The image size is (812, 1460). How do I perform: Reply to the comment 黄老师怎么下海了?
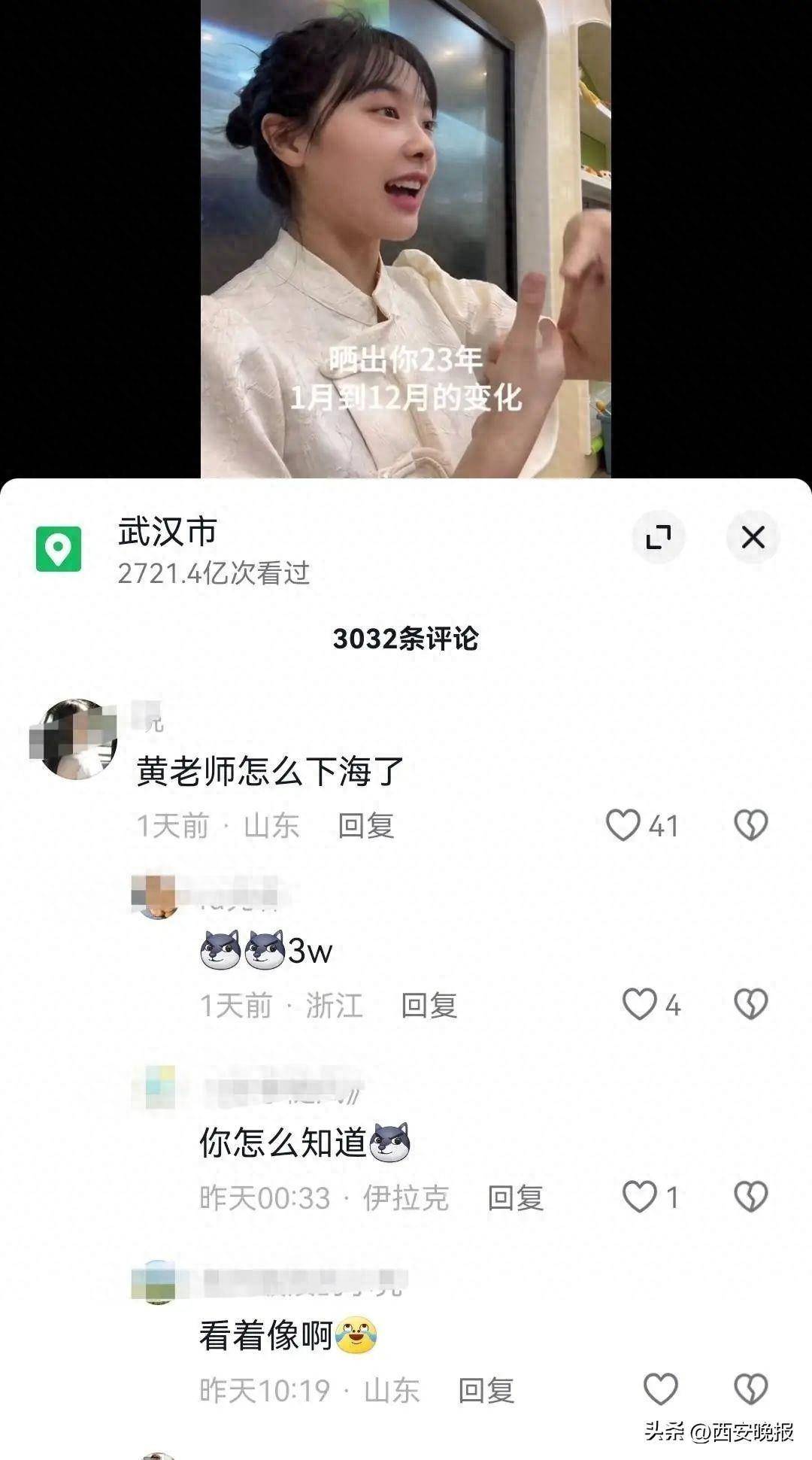[366, 826]
